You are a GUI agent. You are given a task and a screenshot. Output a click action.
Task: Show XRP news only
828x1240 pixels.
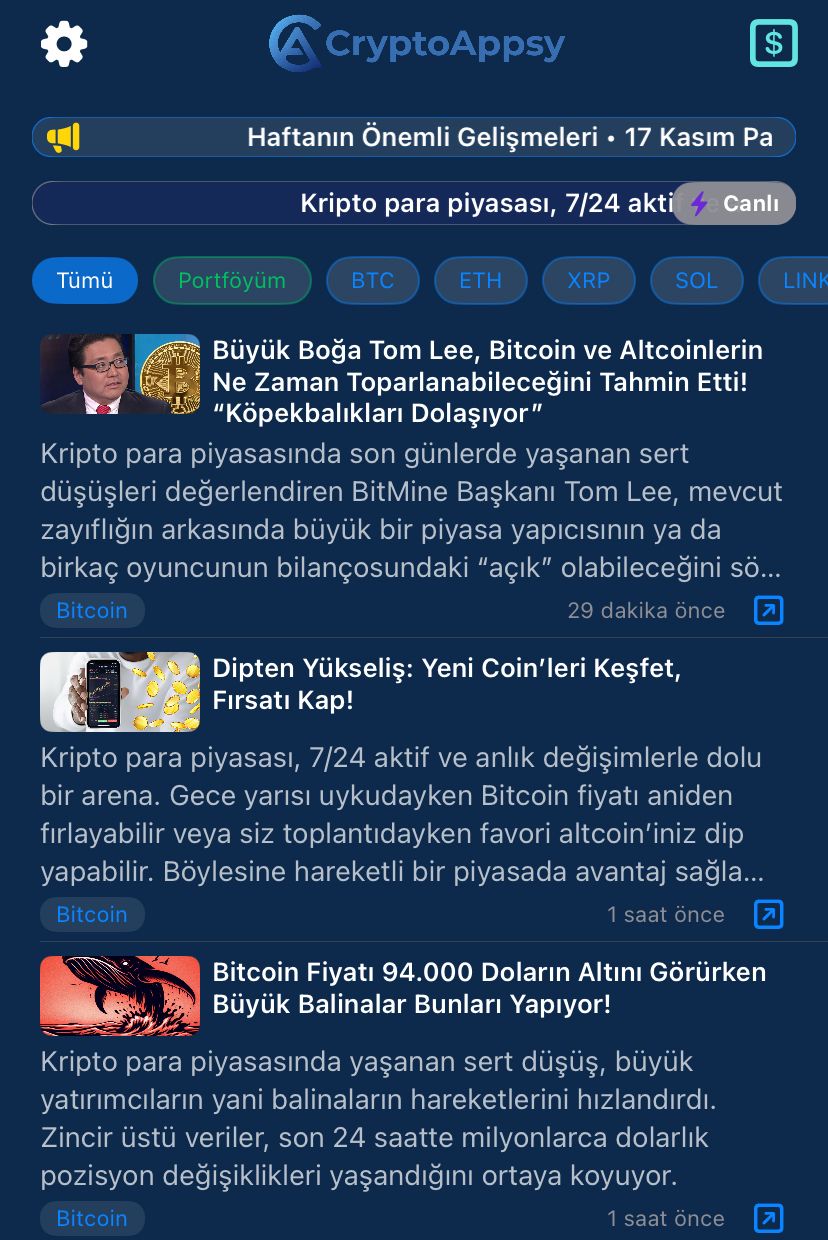click(x=588, y=281)
